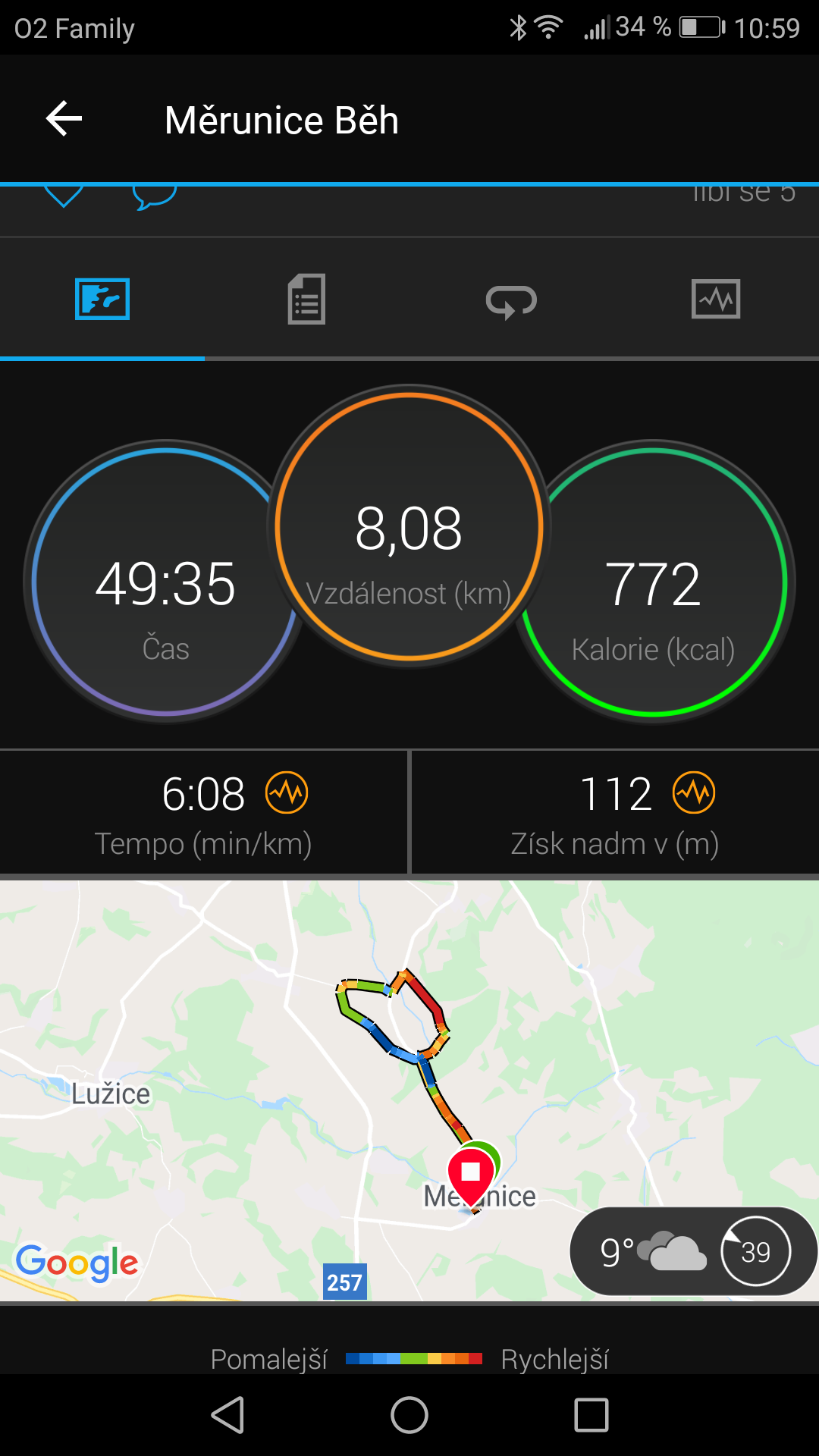The height and width of the screenshot is (1456, 819).
Task: Go back using the header arrow
Action: point(64,119)
